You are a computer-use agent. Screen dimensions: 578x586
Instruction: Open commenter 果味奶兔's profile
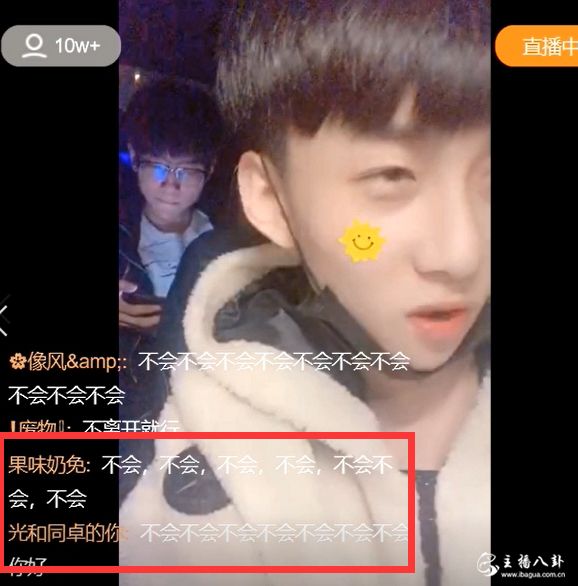[x=49, y=465]
